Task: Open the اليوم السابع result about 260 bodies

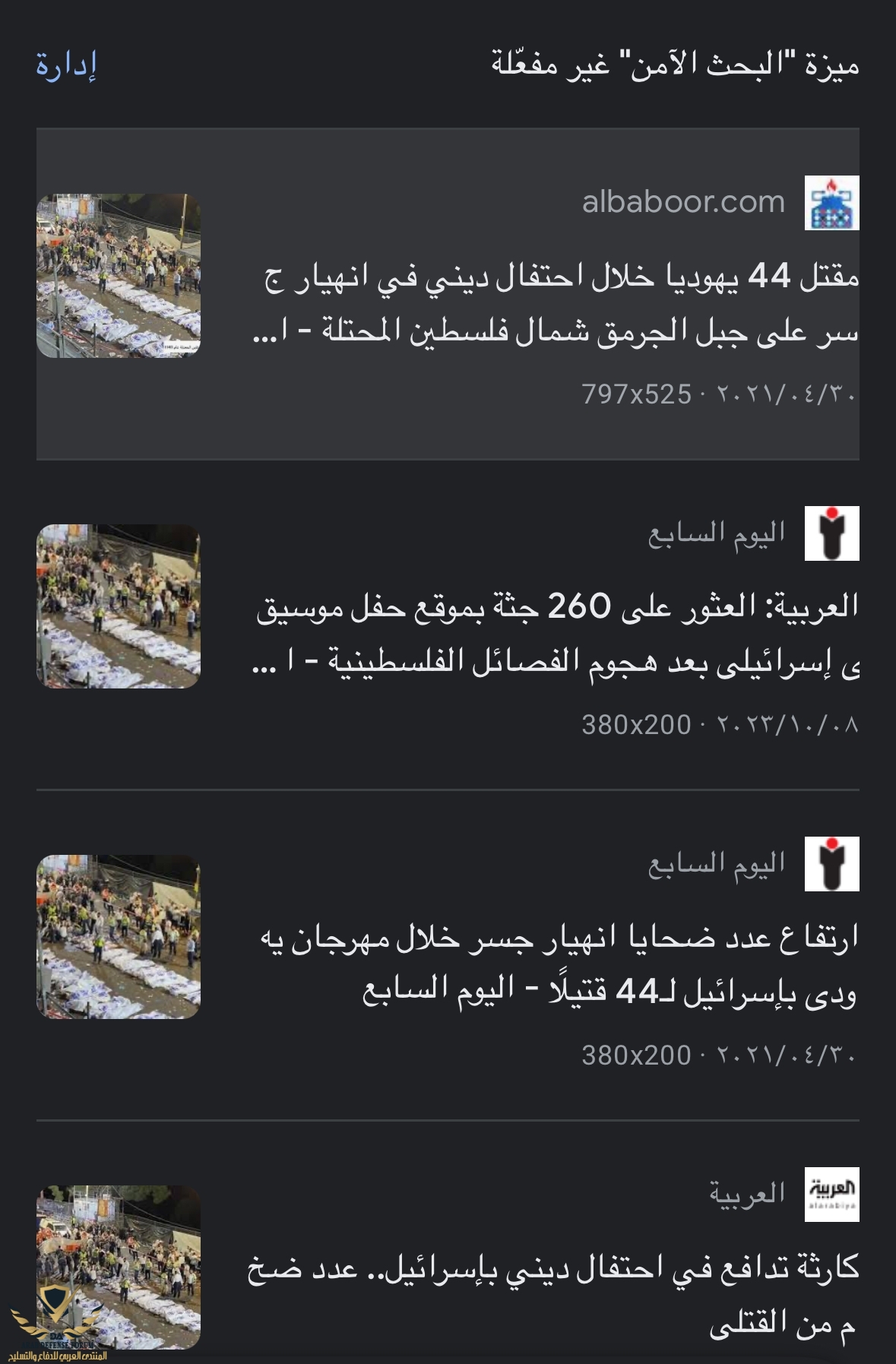Action: point(559,635)
